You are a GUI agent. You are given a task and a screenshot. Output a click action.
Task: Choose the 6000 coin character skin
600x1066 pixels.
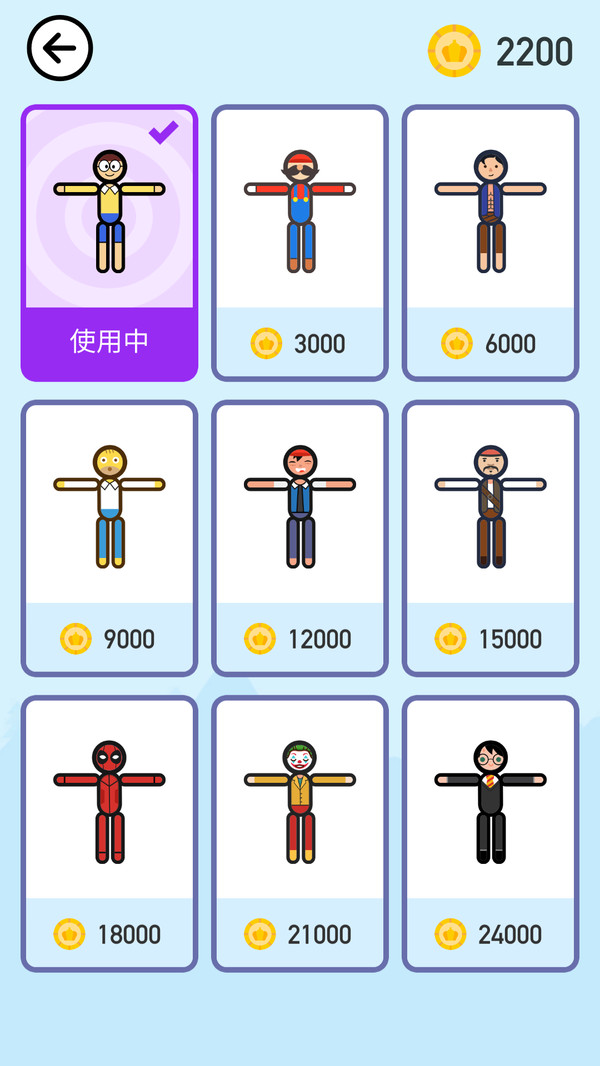tap(490, 243)
